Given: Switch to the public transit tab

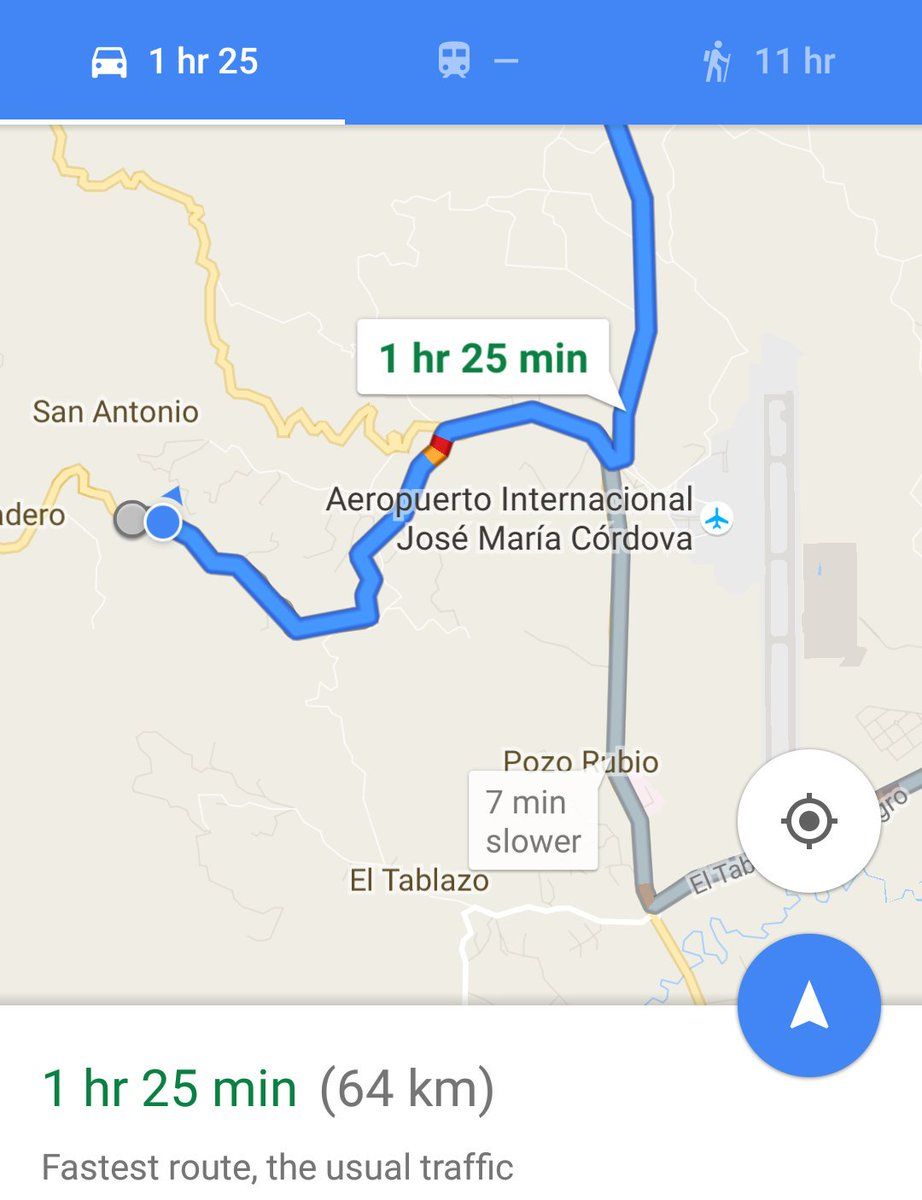Looking at the screenshot, I should coord(477,62).
